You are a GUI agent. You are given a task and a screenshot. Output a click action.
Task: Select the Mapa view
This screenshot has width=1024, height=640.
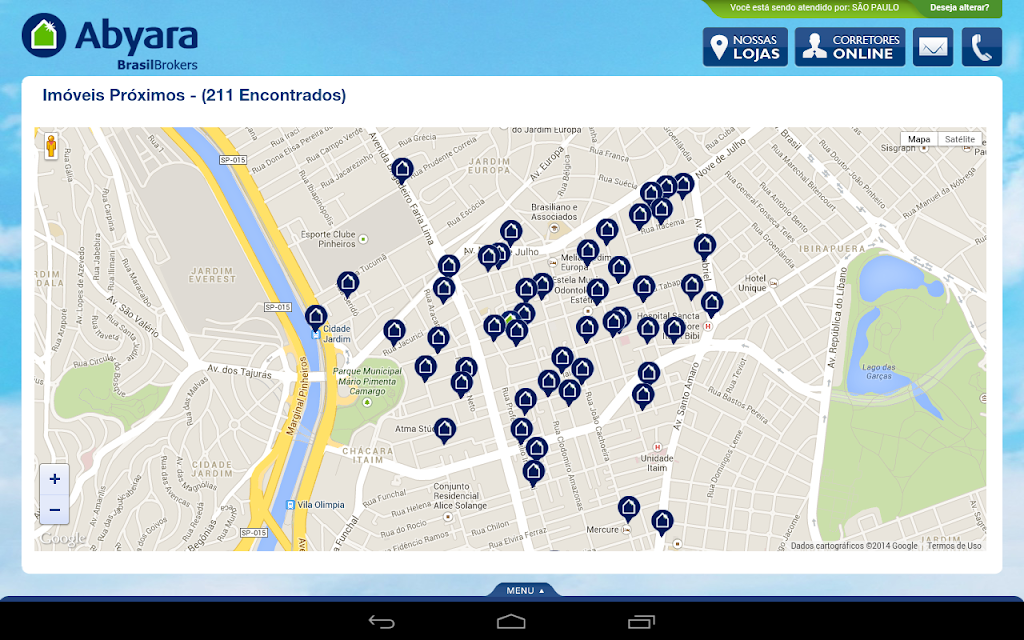tap(918, 140)
